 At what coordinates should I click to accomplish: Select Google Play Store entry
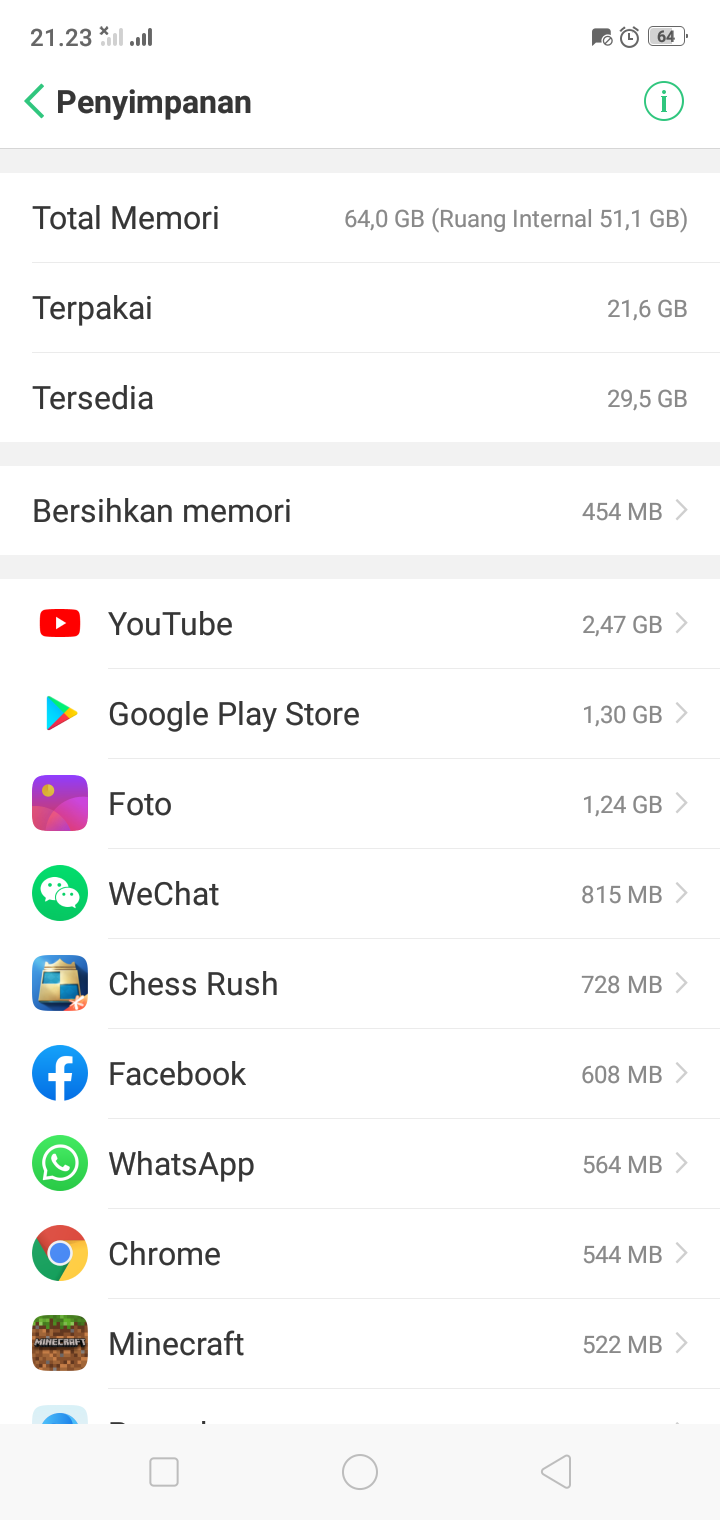(x=360, y=714)
